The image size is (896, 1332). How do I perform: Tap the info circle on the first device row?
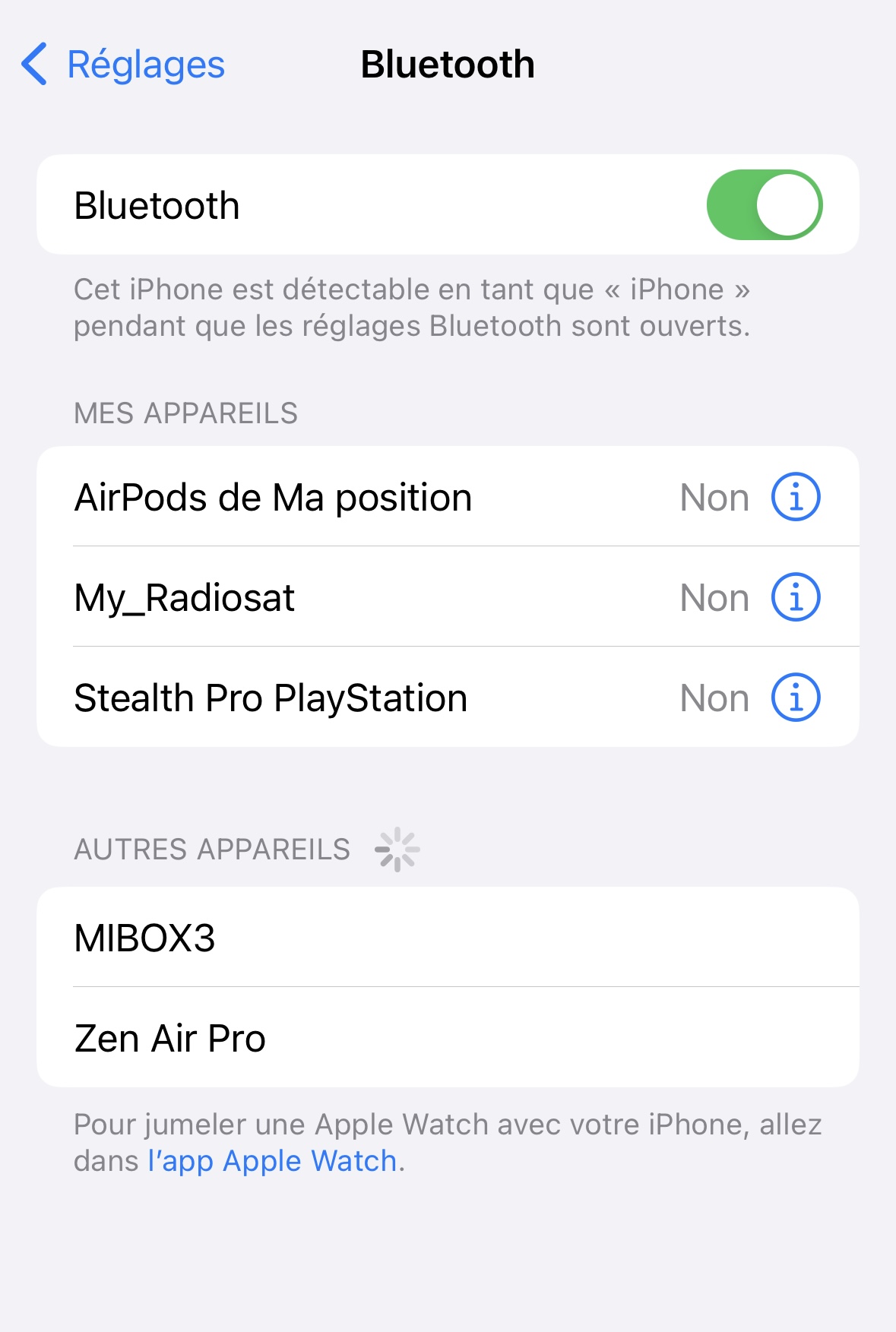click(795, 497)
